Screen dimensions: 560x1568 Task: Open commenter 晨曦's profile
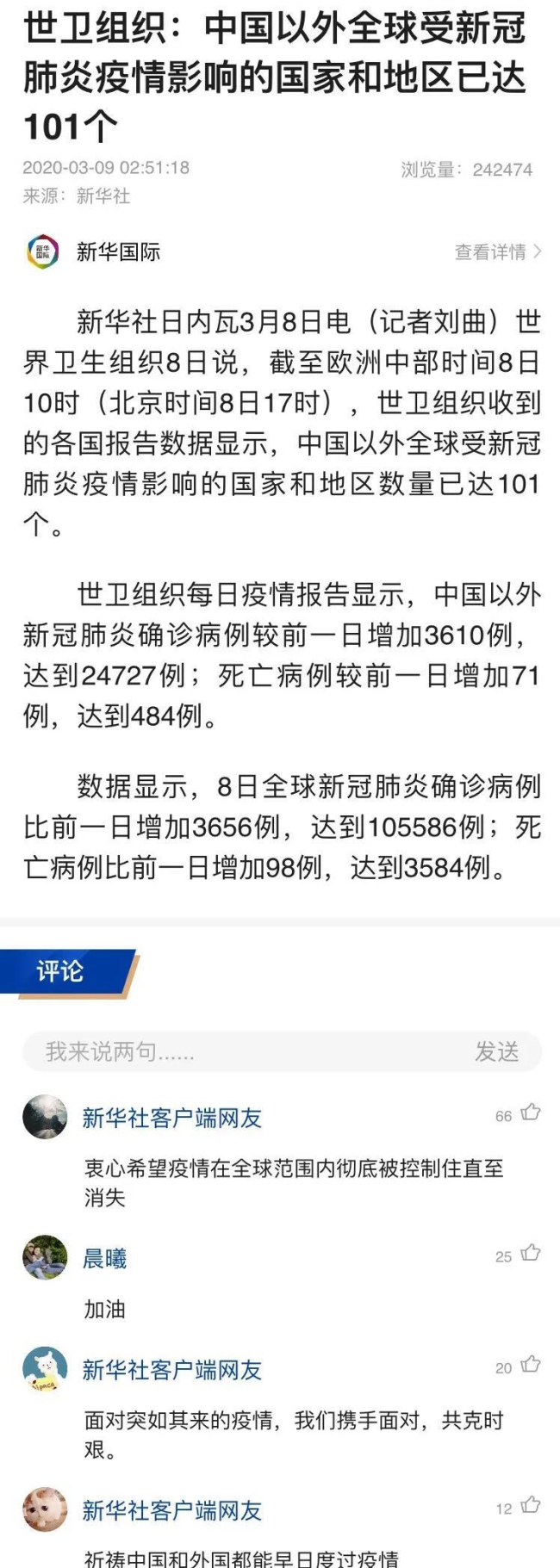coord(103,1258)
